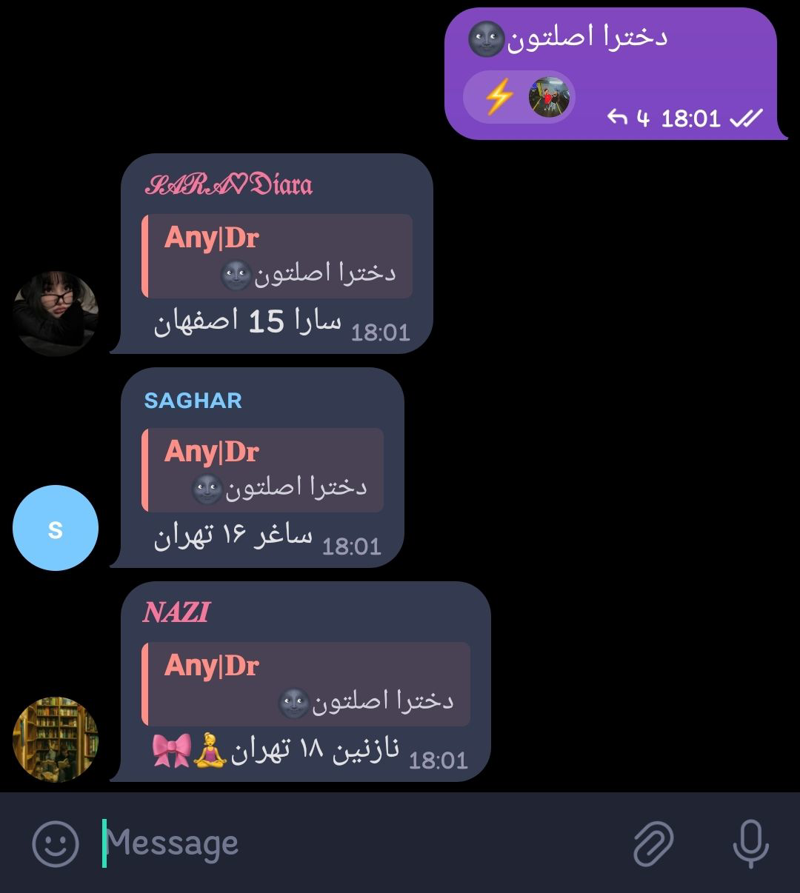Jump to quoted Any|Dr message in SAGHAR's reply
800x893 pixels.
tap(264, 470)
